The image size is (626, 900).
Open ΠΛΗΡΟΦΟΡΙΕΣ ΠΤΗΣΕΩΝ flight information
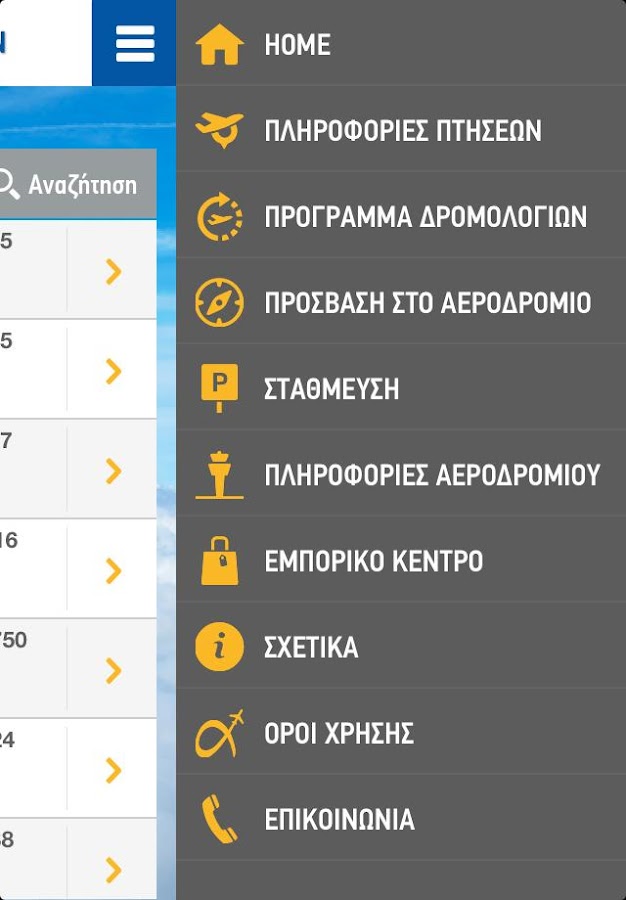point(400,130)
